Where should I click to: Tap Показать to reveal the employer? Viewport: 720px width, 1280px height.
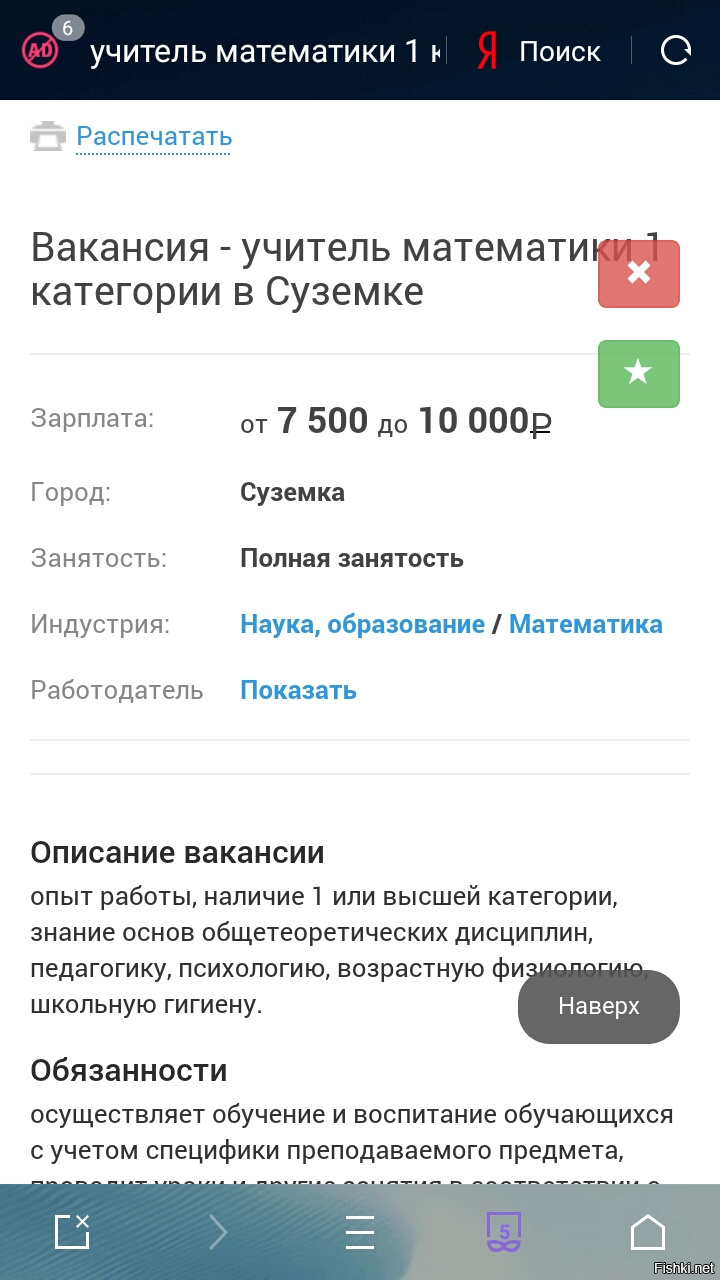[298, 690]
